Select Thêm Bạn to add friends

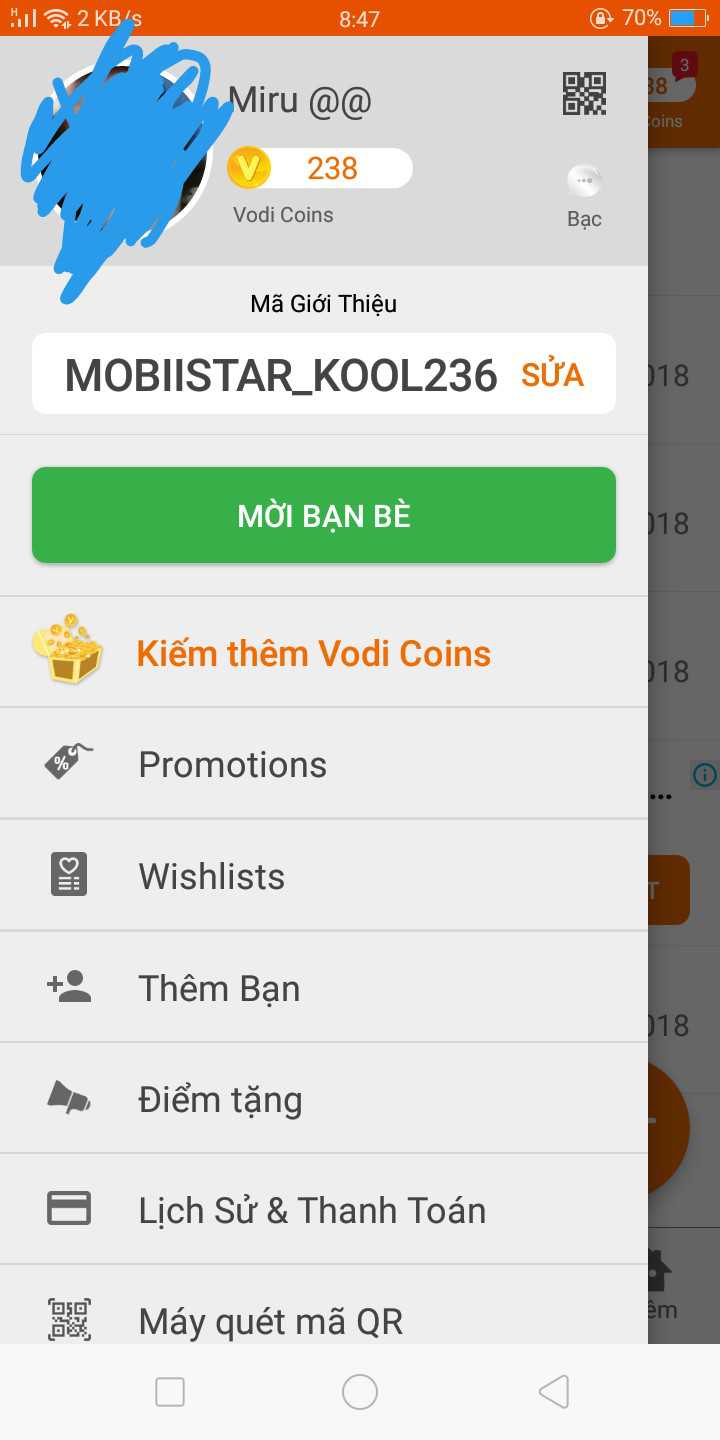pyautogui.click(x=219, y=989)
